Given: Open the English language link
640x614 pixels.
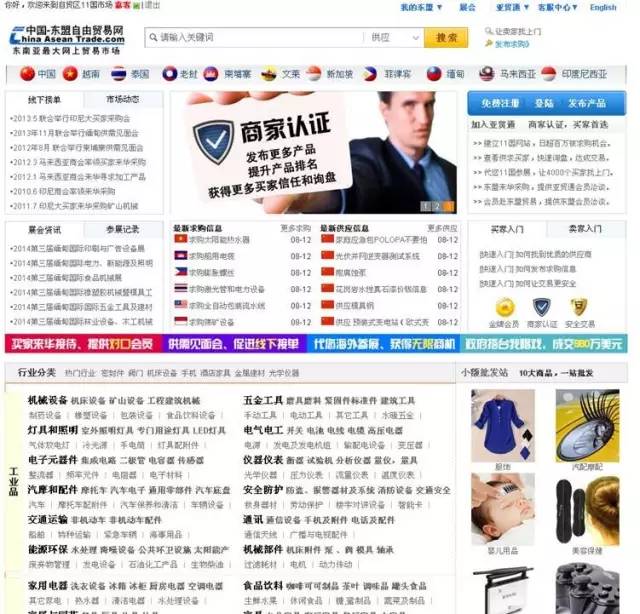Looking at the screenshot, I should pyautogui.click(x=603, y=7).
